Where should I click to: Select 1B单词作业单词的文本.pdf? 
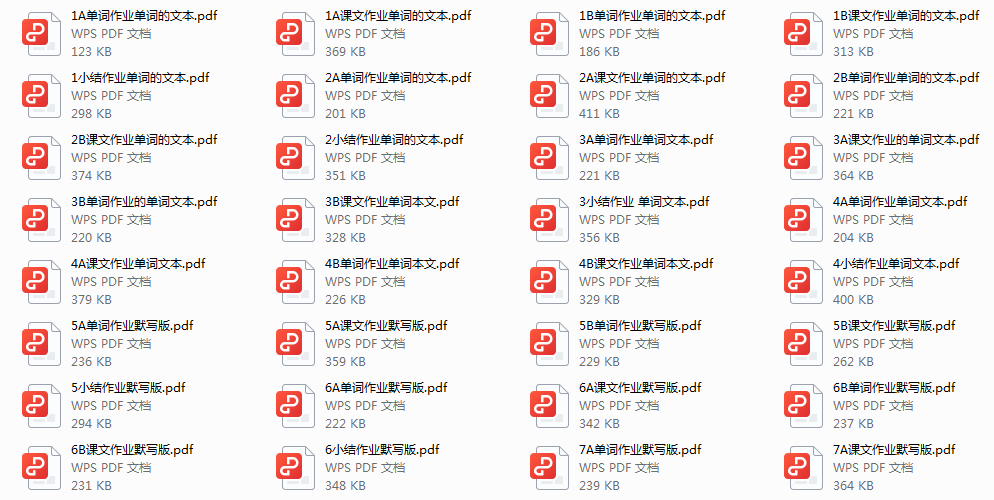[x=652, y=16]
